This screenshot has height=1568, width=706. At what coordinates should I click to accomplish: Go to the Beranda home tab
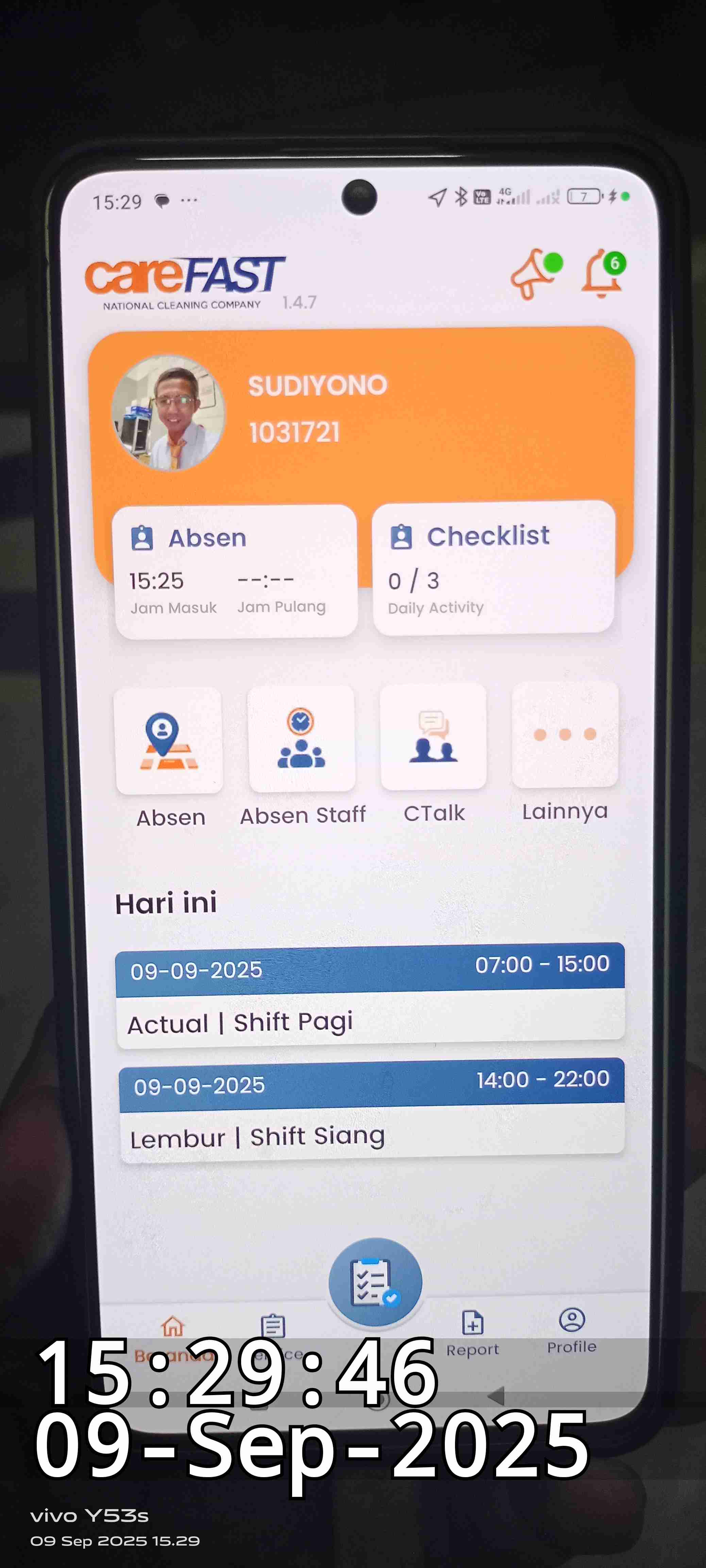point(172,1337)
